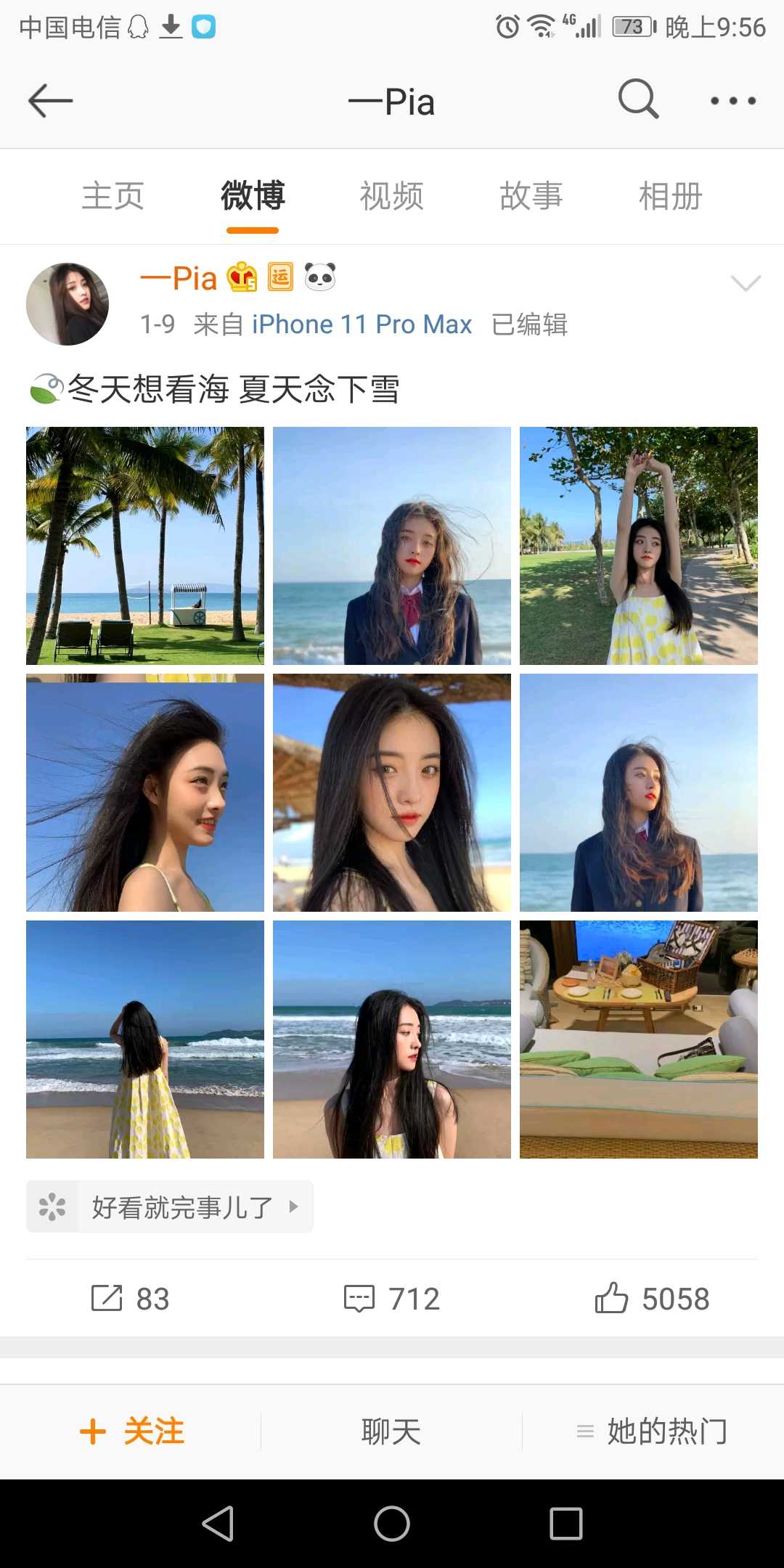Expand the post options chevron
The image size is (784, 1568).
pyautogui.click(x=746, y=283)
